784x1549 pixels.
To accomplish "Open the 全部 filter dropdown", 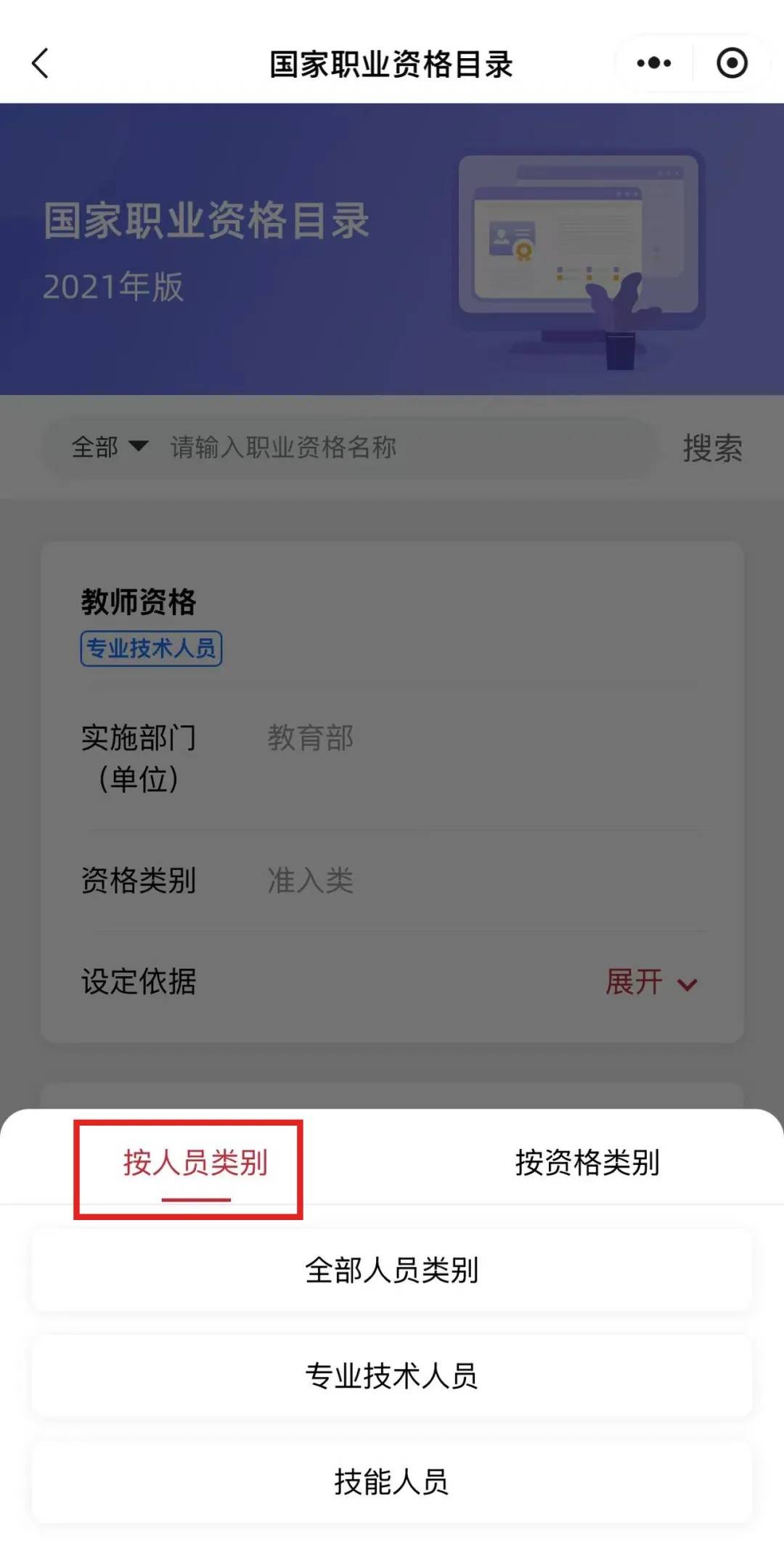I will tap(109, 447).
